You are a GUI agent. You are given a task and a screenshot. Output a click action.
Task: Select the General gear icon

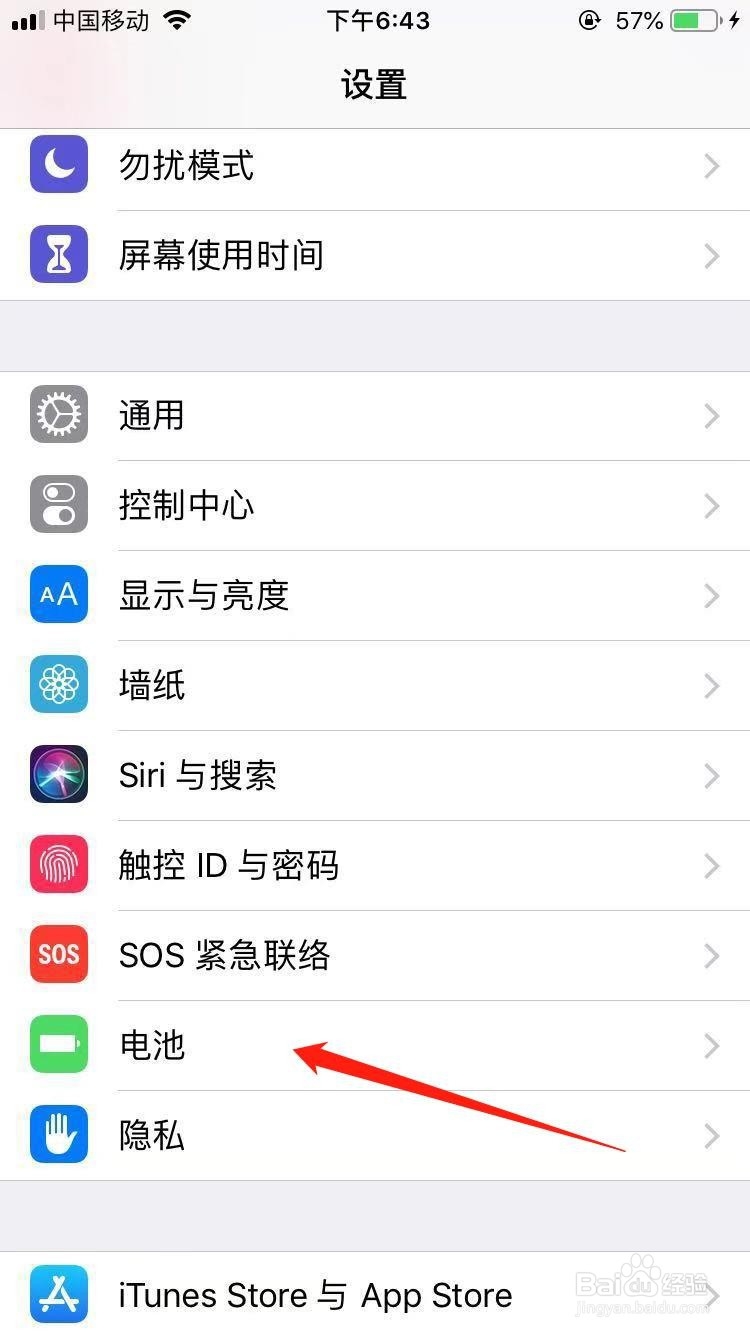pos(58,415)
